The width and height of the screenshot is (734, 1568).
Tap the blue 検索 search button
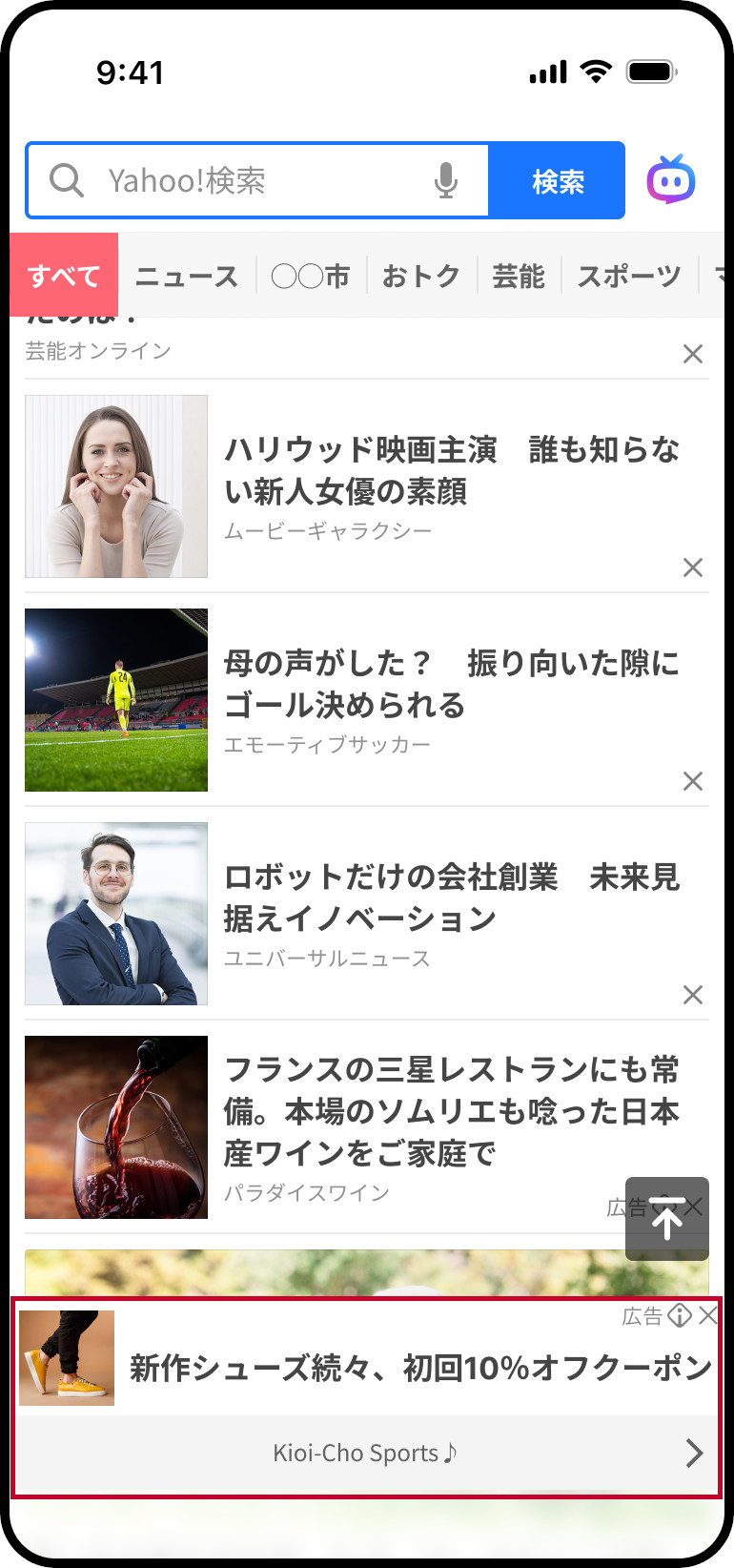click(557, 180)
